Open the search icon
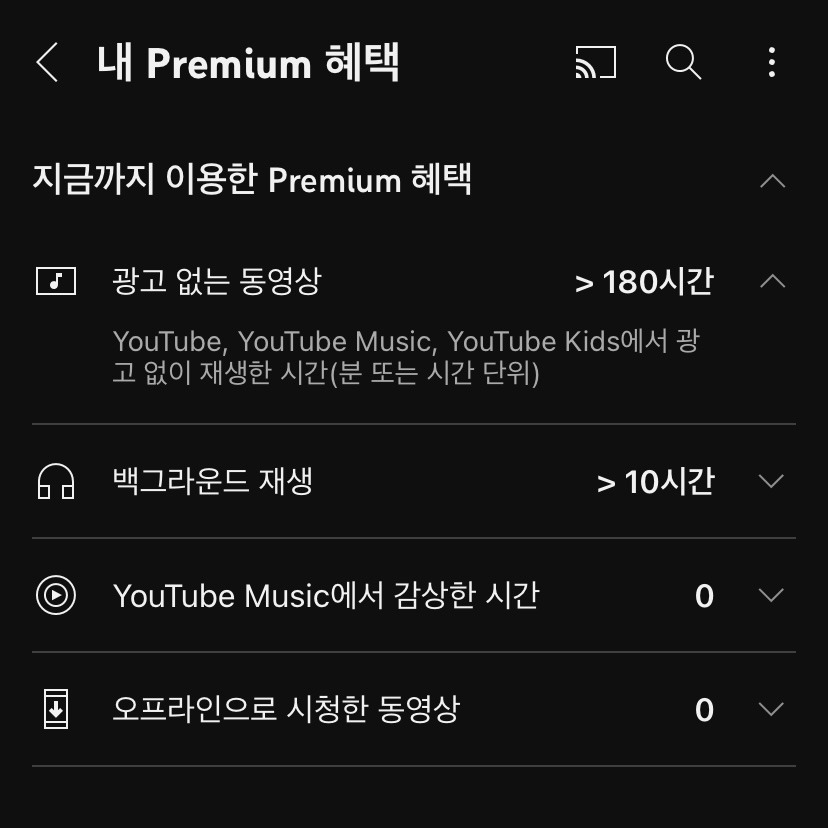The image size is (828, 828). tap(683, 62)
